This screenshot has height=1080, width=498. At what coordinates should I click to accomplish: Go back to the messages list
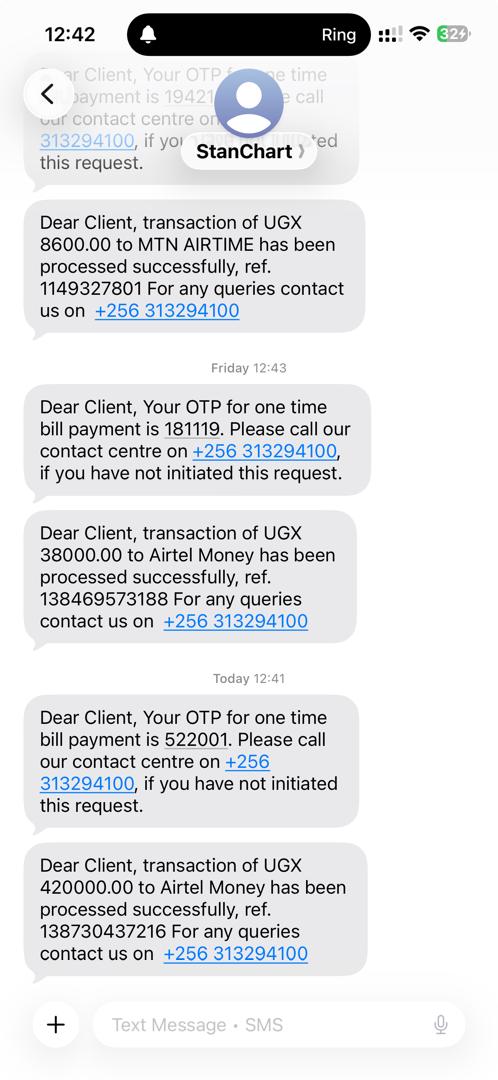click(x=48, y=94)
